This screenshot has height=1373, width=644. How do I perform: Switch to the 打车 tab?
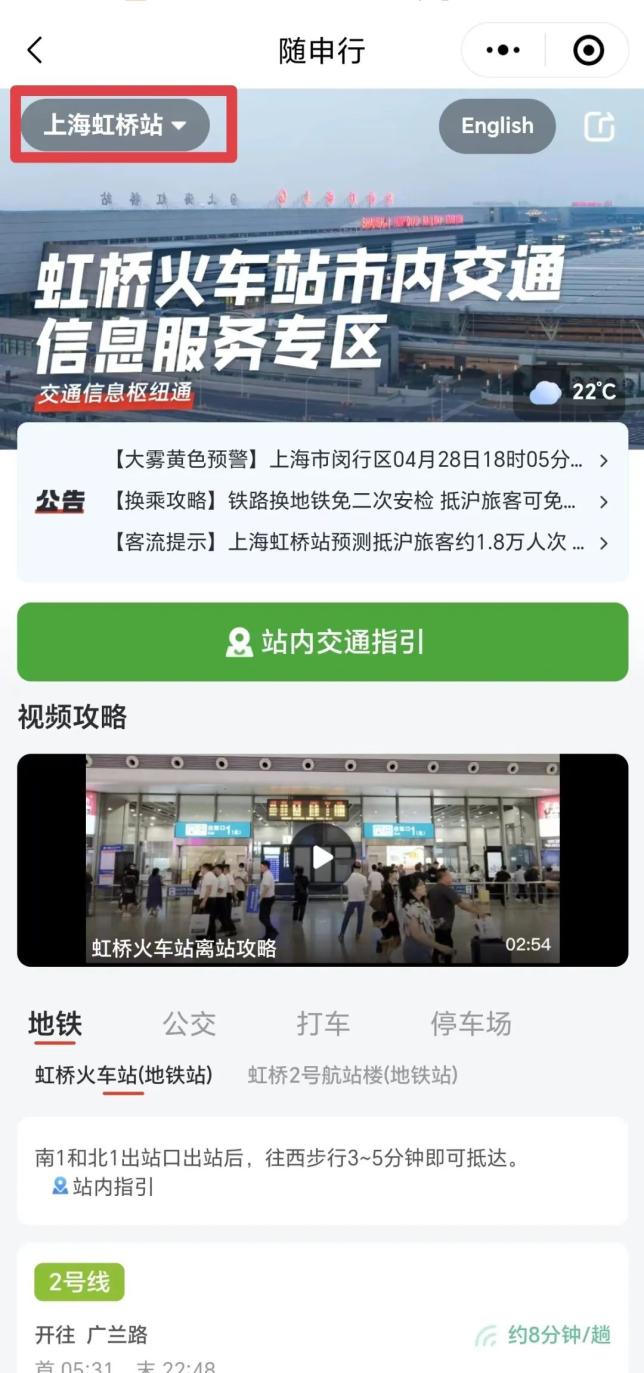pyautogui.click(x=323, y=1023)
